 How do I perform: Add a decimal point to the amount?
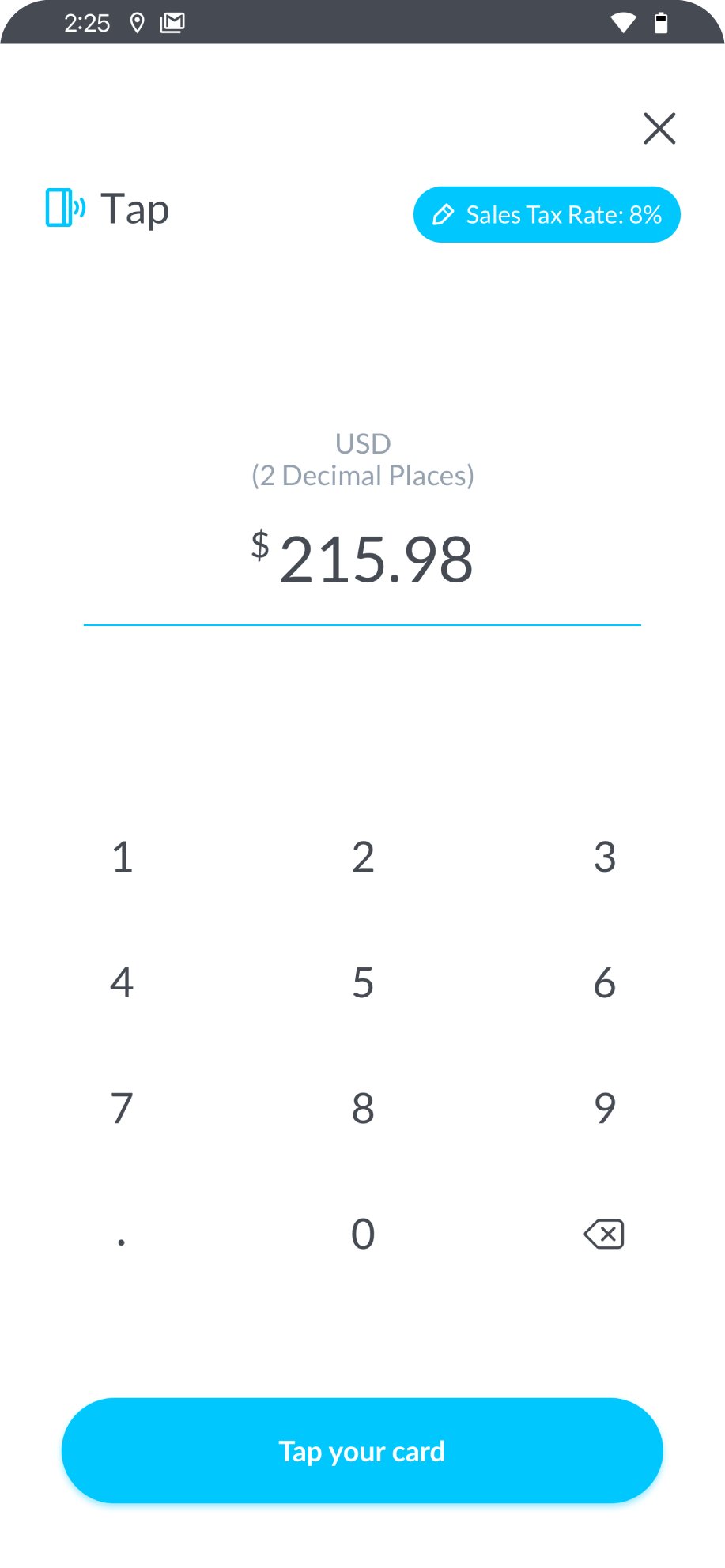pyautogui.click(x=122, y=1235)
